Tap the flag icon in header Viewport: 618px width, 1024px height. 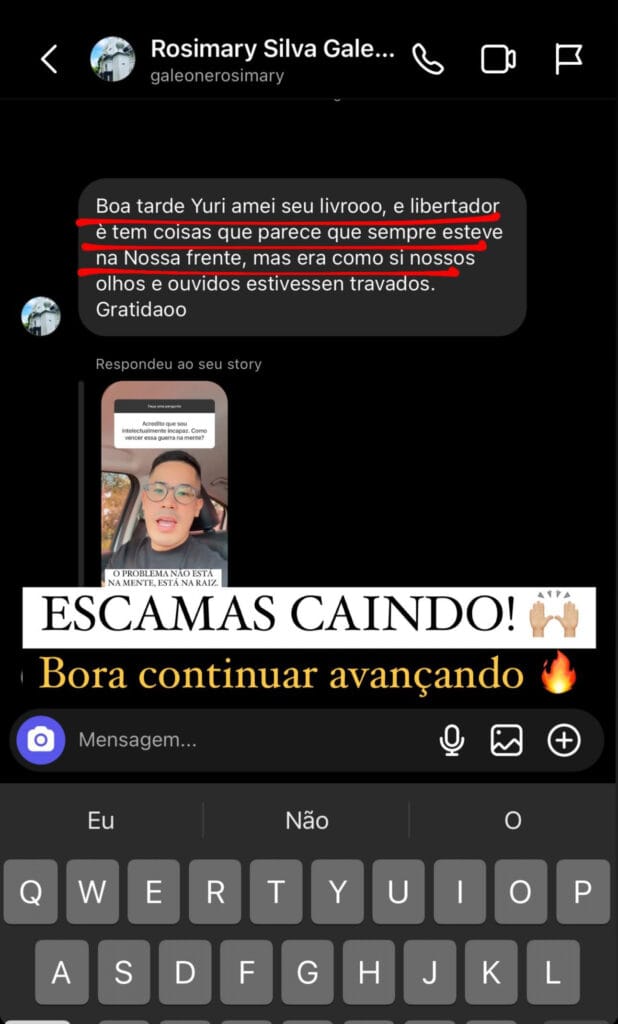[x=568, y=60]
